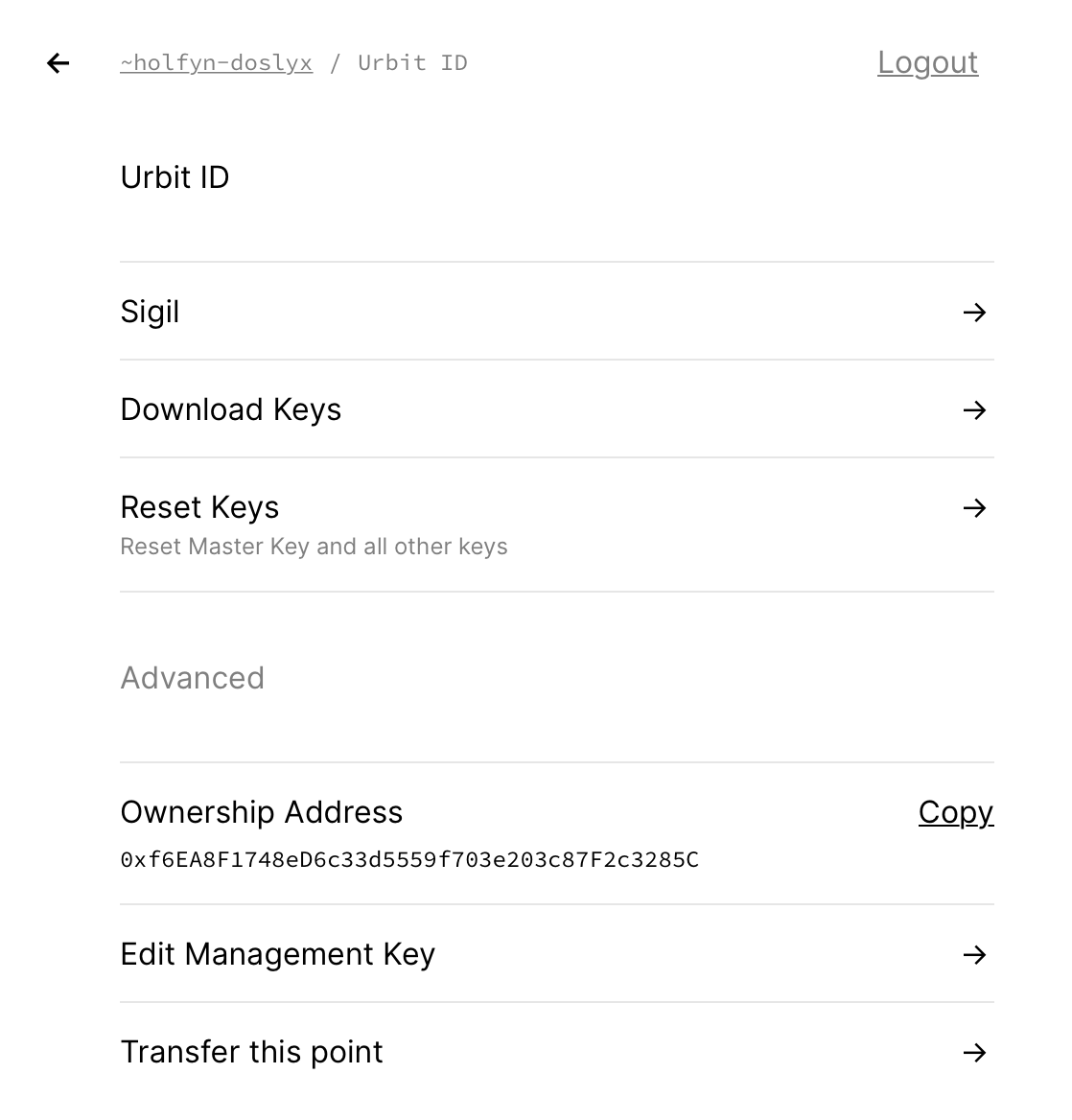The image size is (1072, 1120).
Task: Click the arrow next to Edit Management Key
Action: click(975, 955)
